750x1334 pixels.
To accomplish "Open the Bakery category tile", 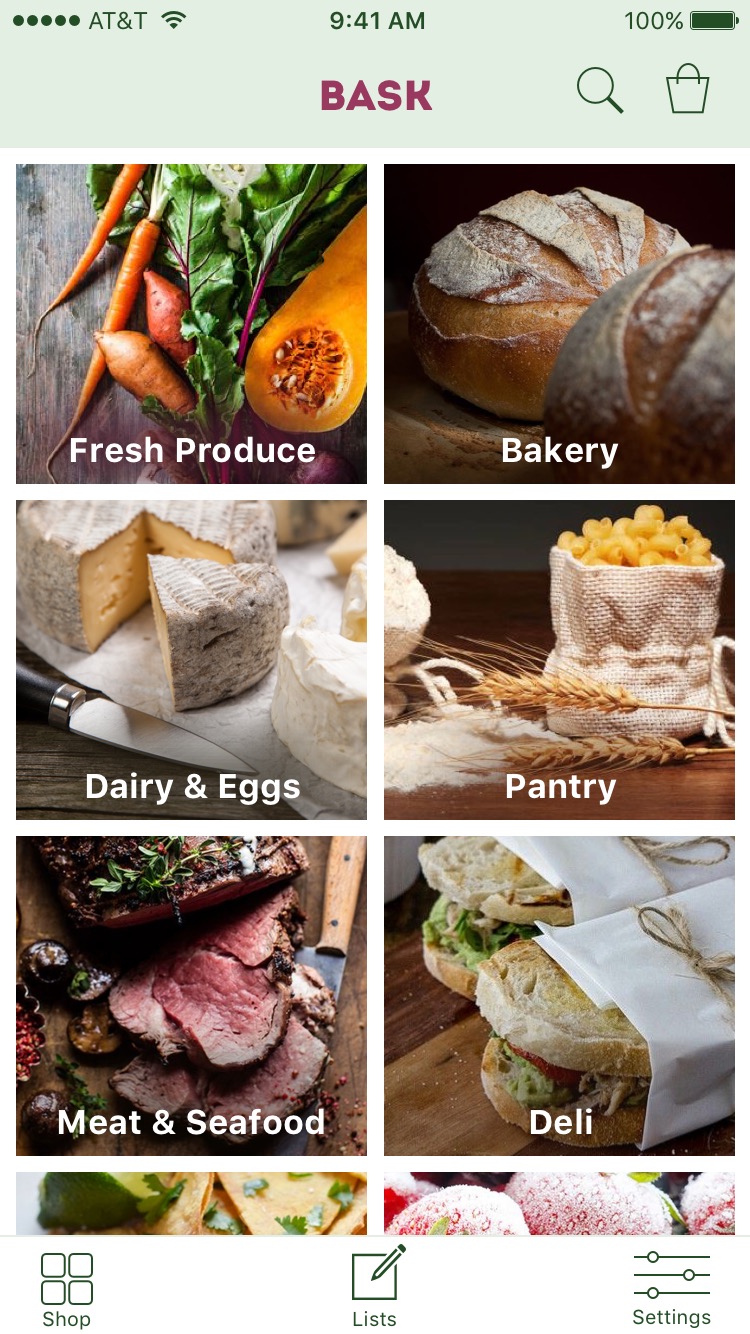I will (559, 324).
